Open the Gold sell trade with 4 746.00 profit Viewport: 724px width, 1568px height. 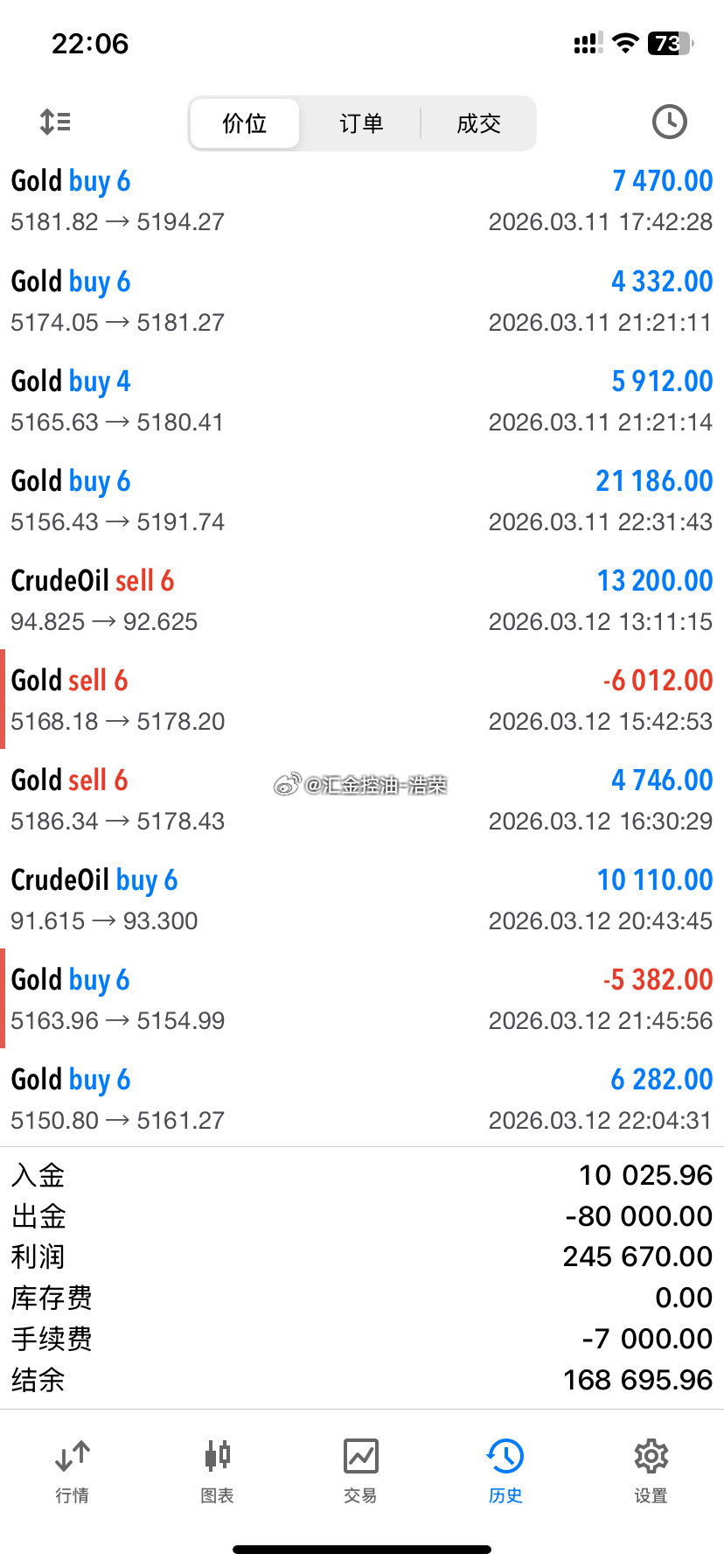(362, 800)
